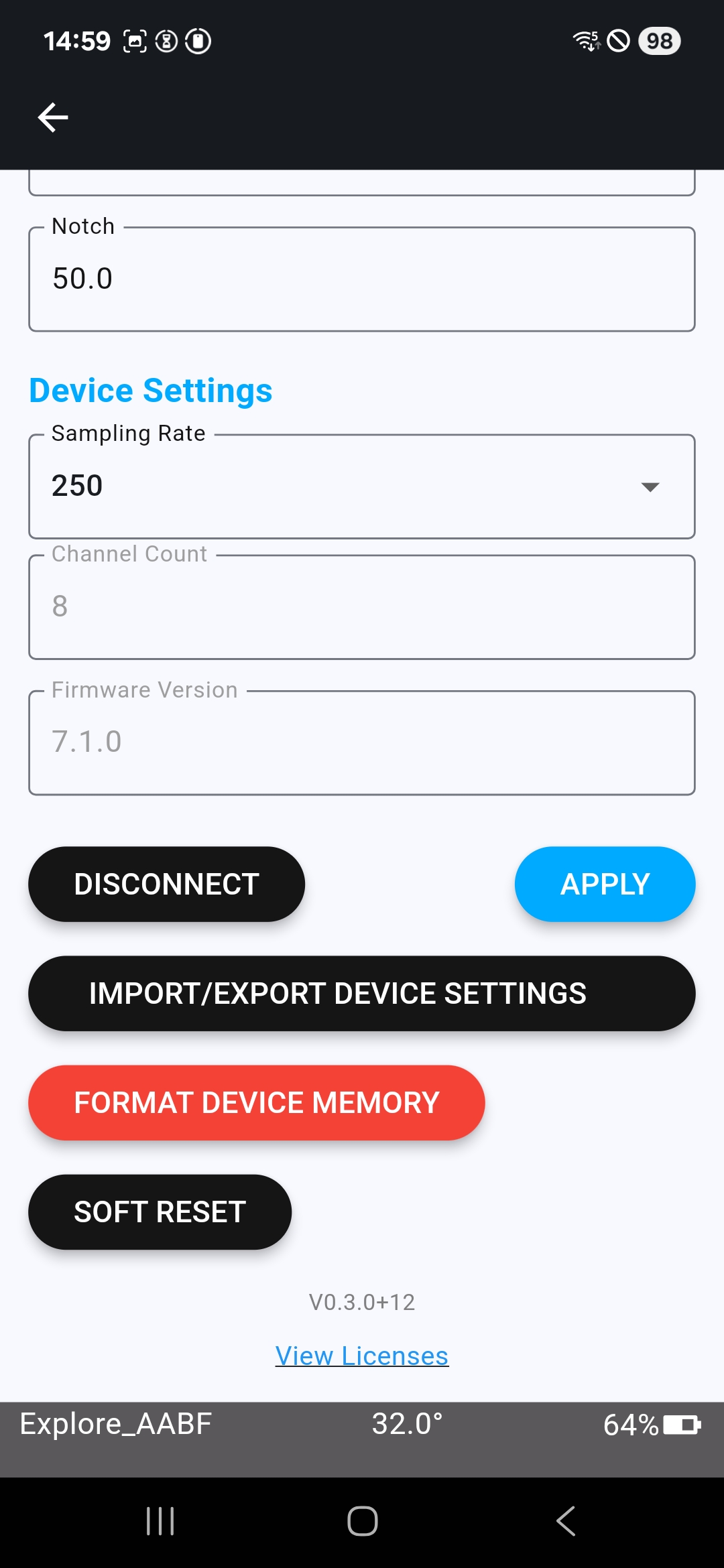Tap the Explore_AABF device name

114,1423
